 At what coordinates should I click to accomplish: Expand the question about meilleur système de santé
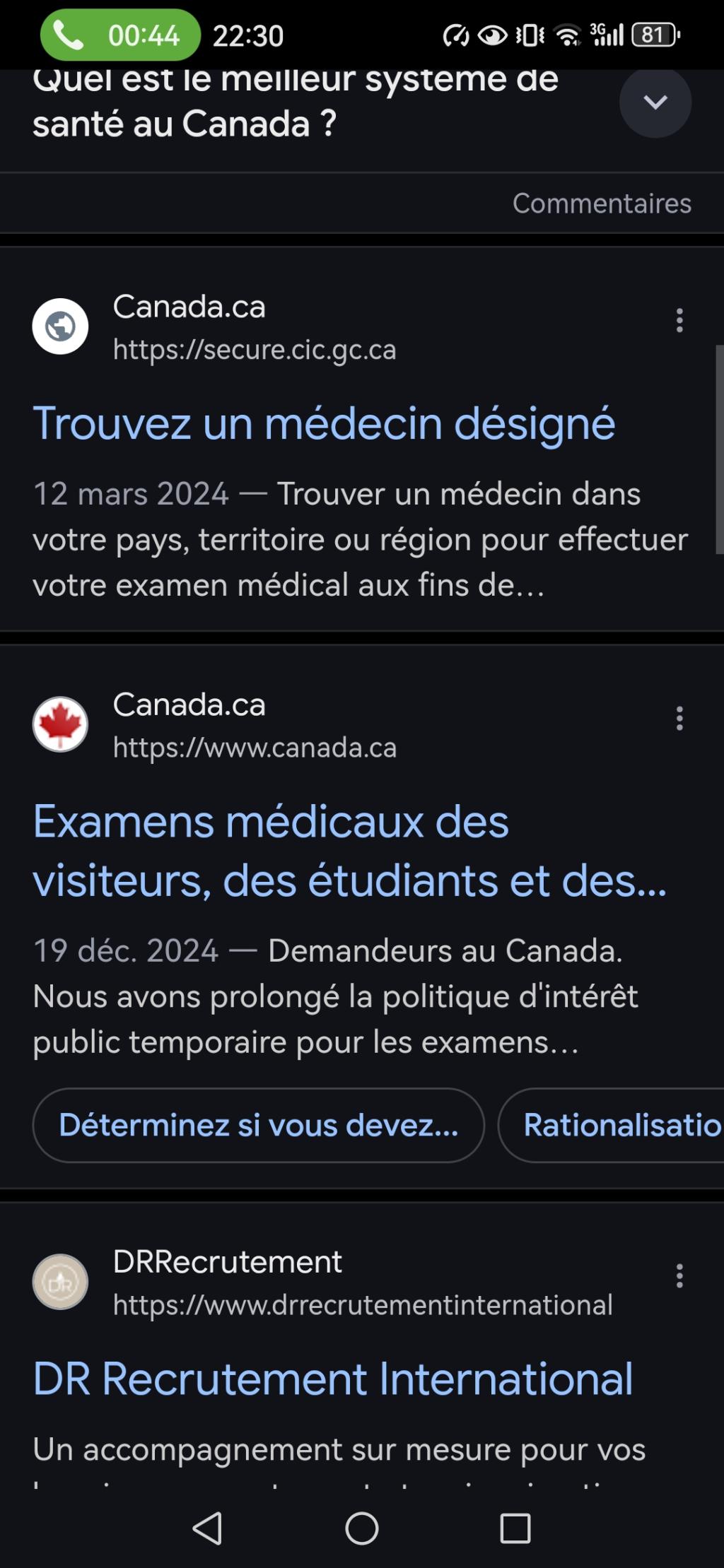(655, 102)
